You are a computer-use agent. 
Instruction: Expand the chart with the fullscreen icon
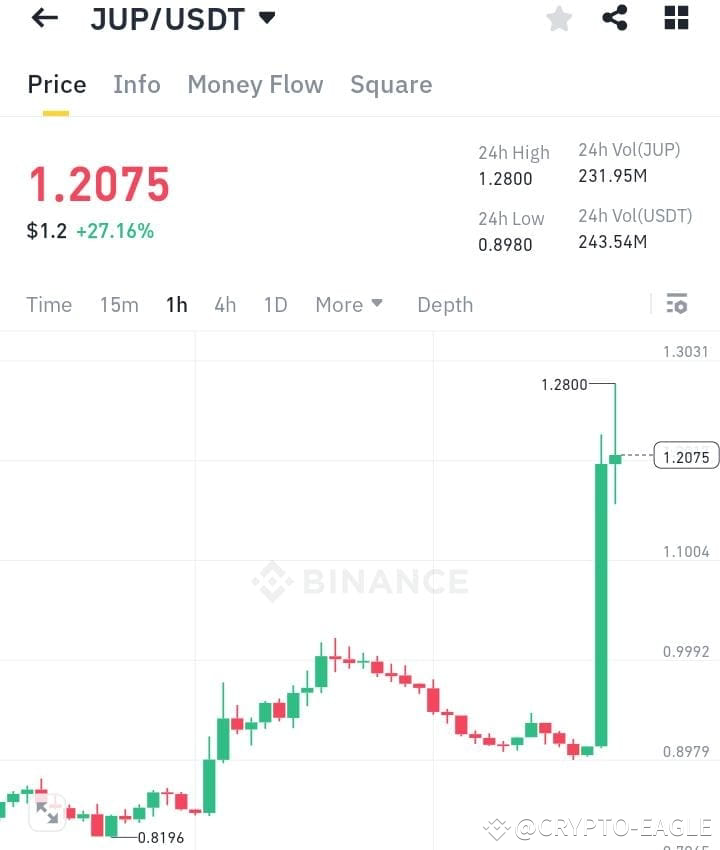point(47,813)
